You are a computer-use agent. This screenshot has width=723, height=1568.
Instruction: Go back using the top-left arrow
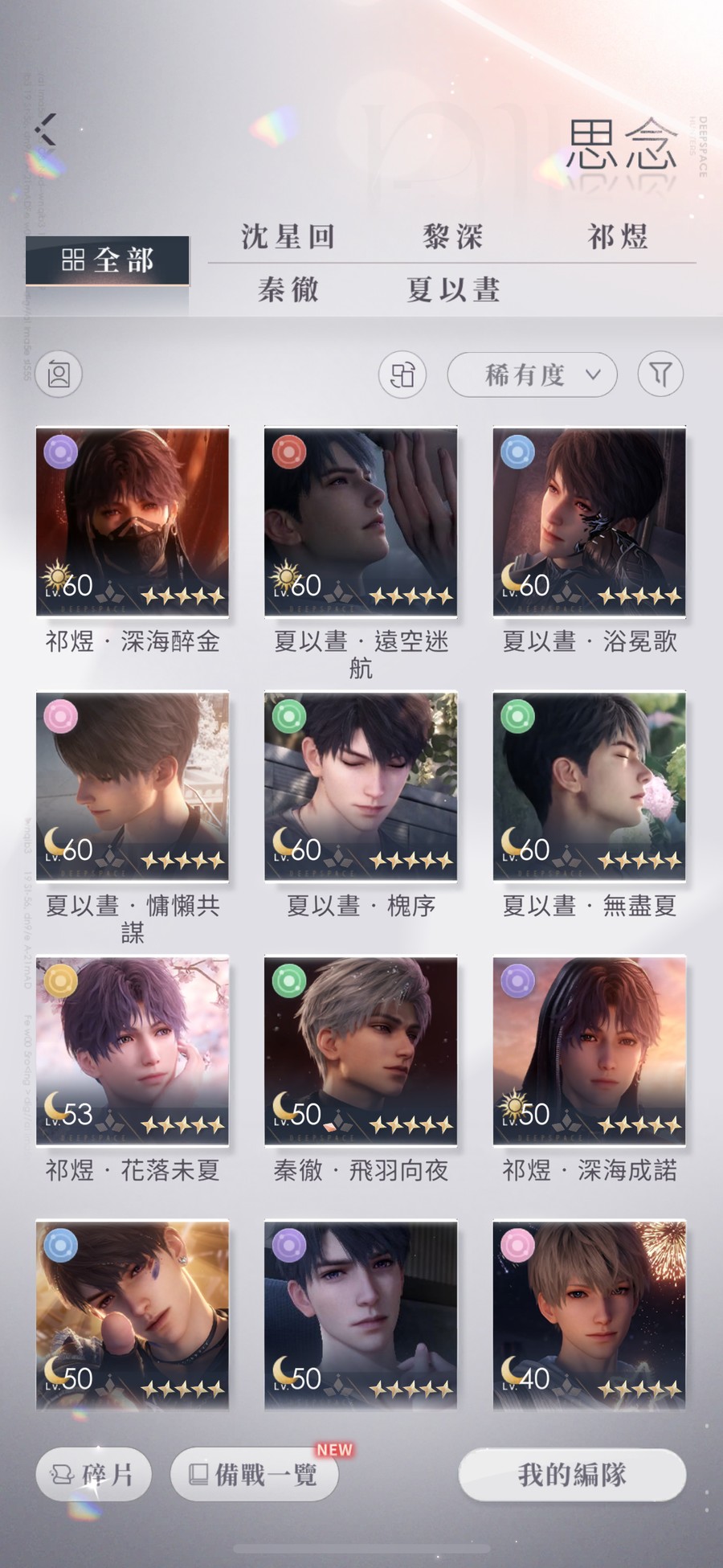[x=46, y=130]
